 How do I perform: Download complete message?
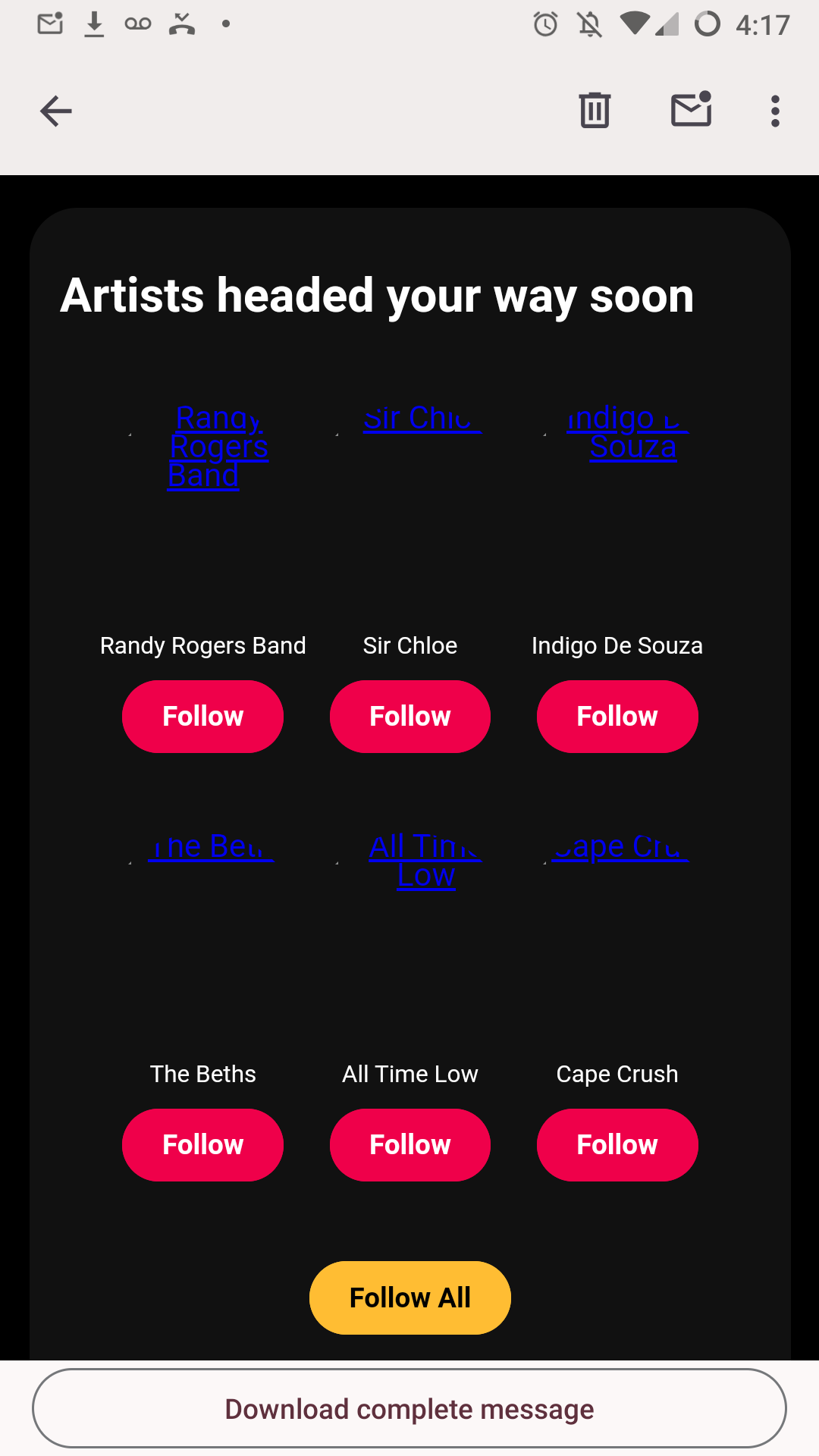tap(409, 1409)
